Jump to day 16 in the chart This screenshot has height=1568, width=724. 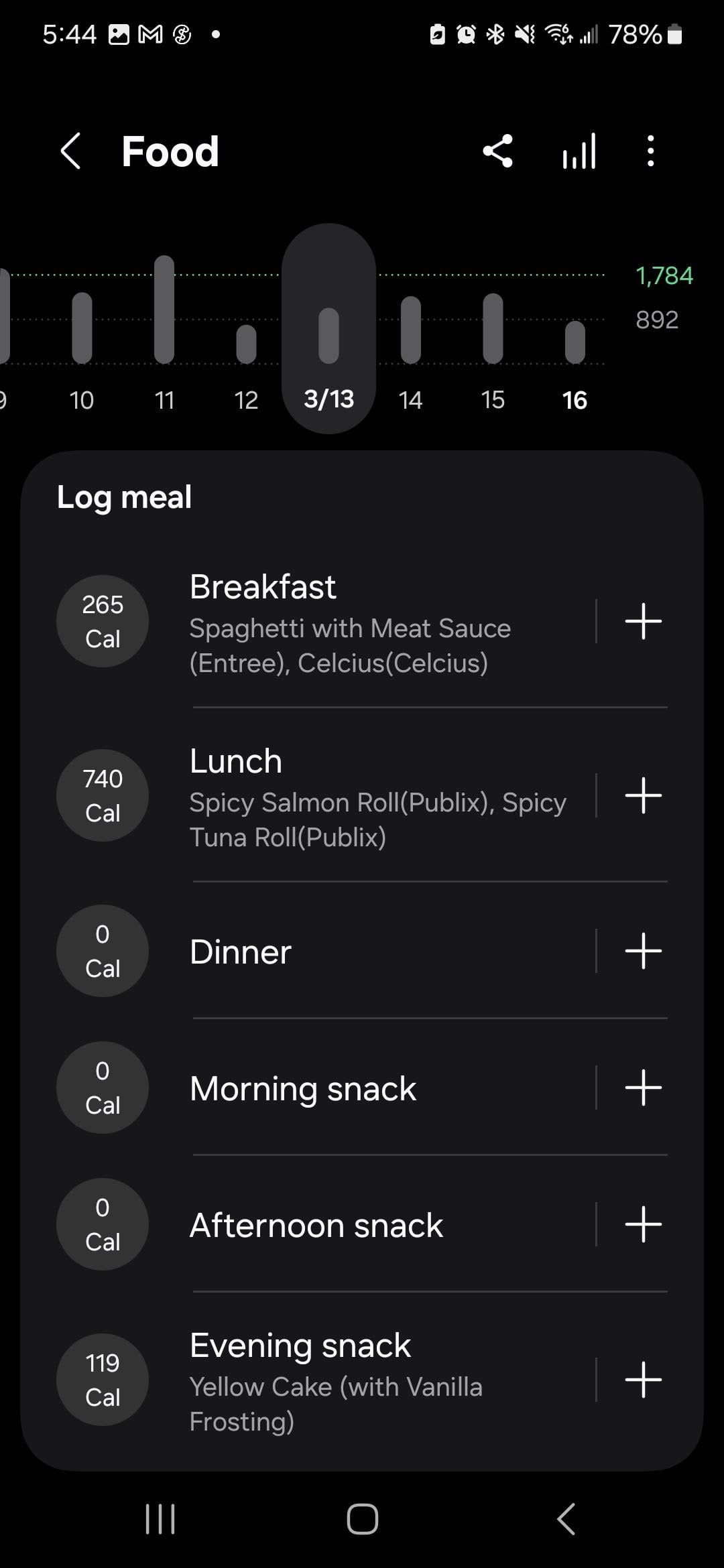(575, 348)
